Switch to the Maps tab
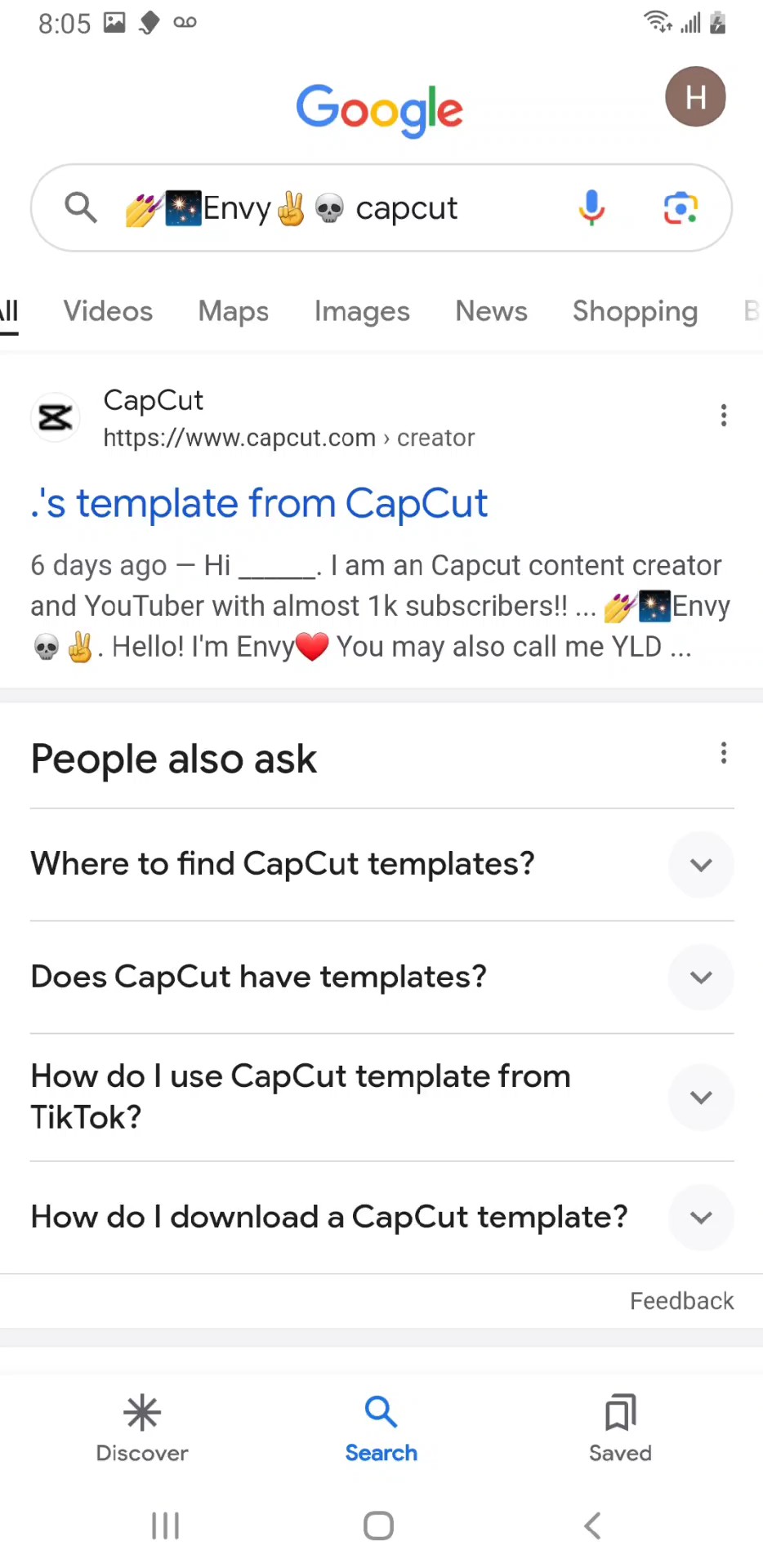The image size is (763, 1568). 233,311
